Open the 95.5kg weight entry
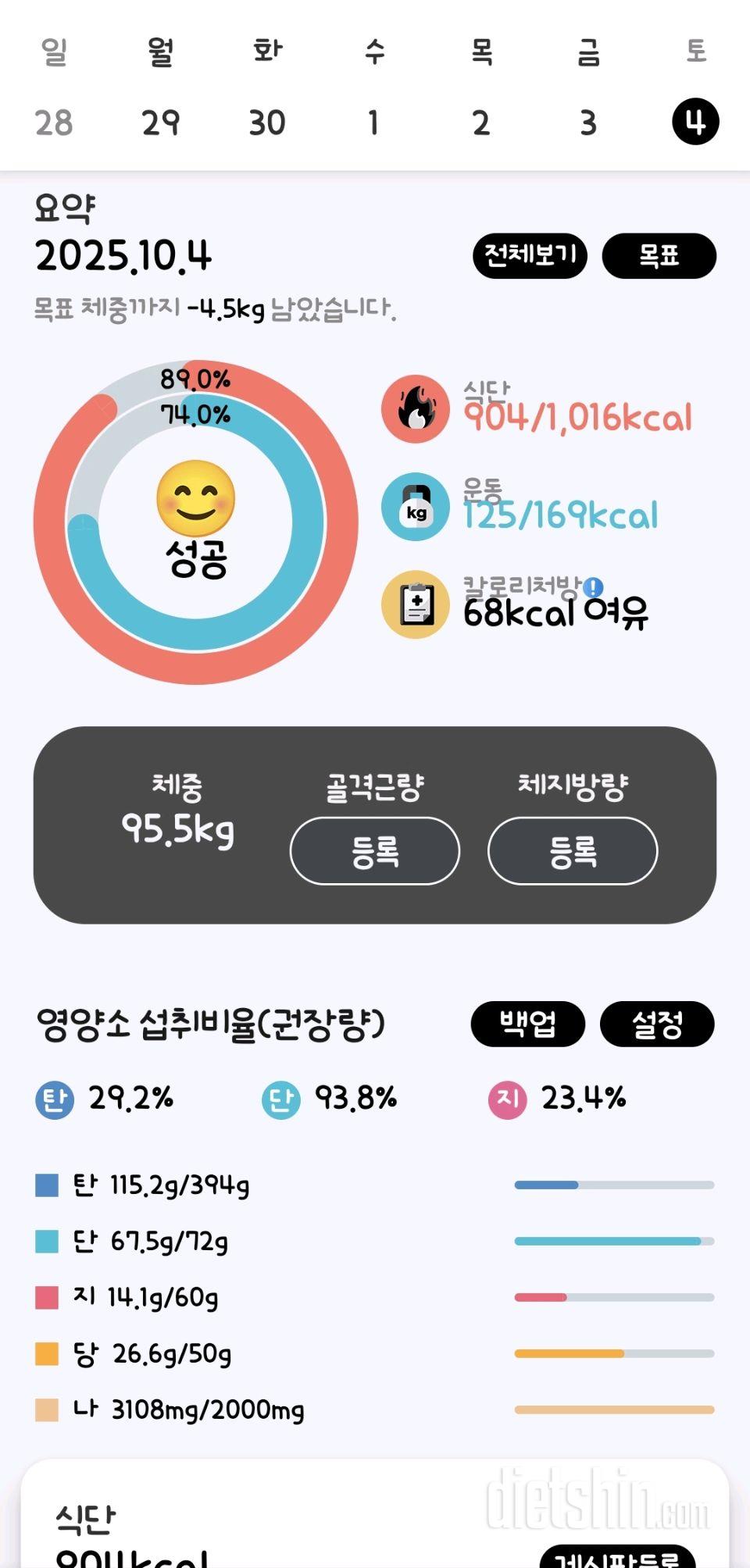The width and height of the screenshot is (750, 1568). [x=178, y=829]
